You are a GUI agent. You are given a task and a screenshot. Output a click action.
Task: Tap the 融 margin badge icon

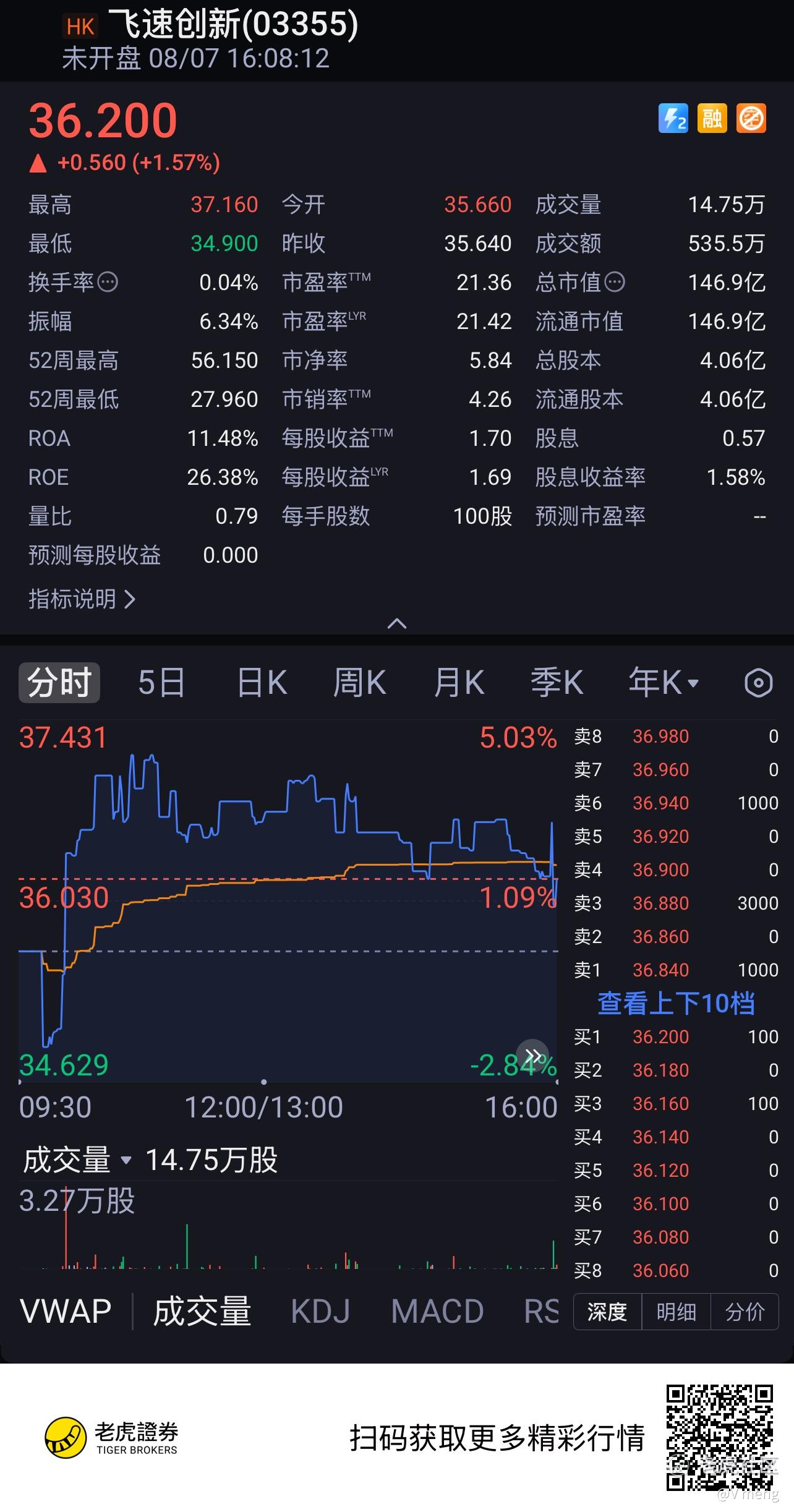[x=712, y=118]
